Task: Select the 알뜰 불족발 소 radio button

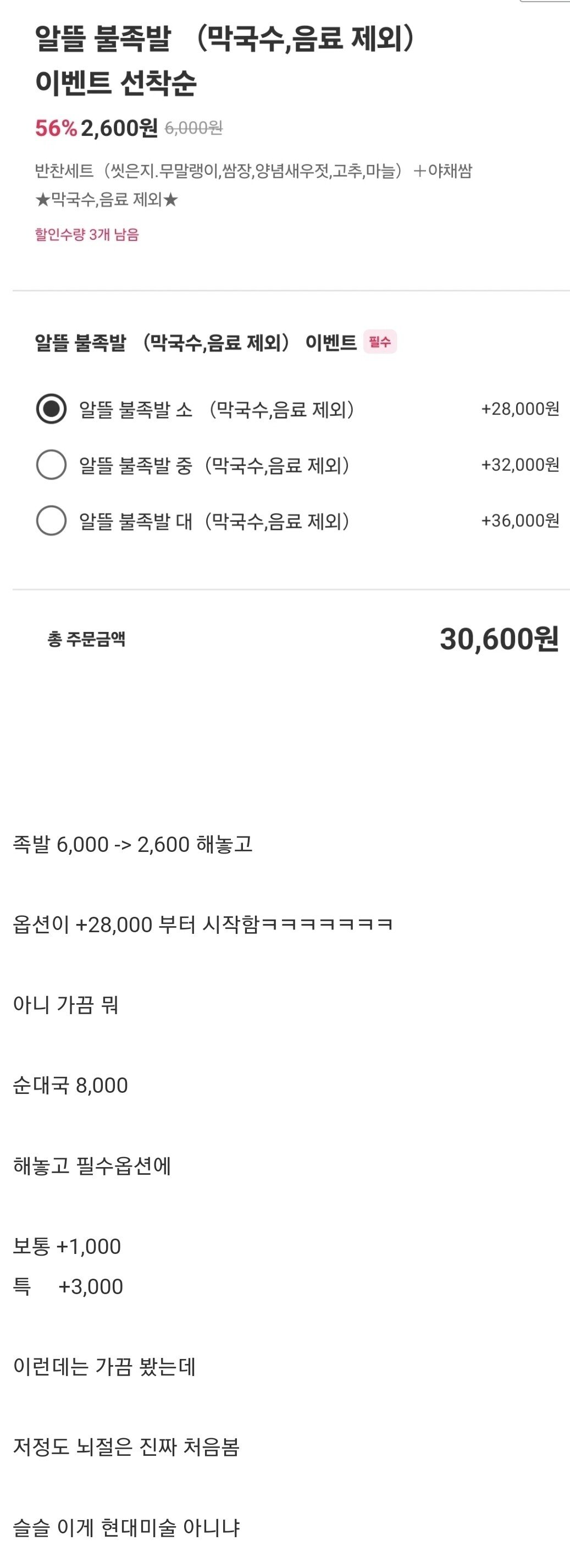Action: (x=52, y=409)
